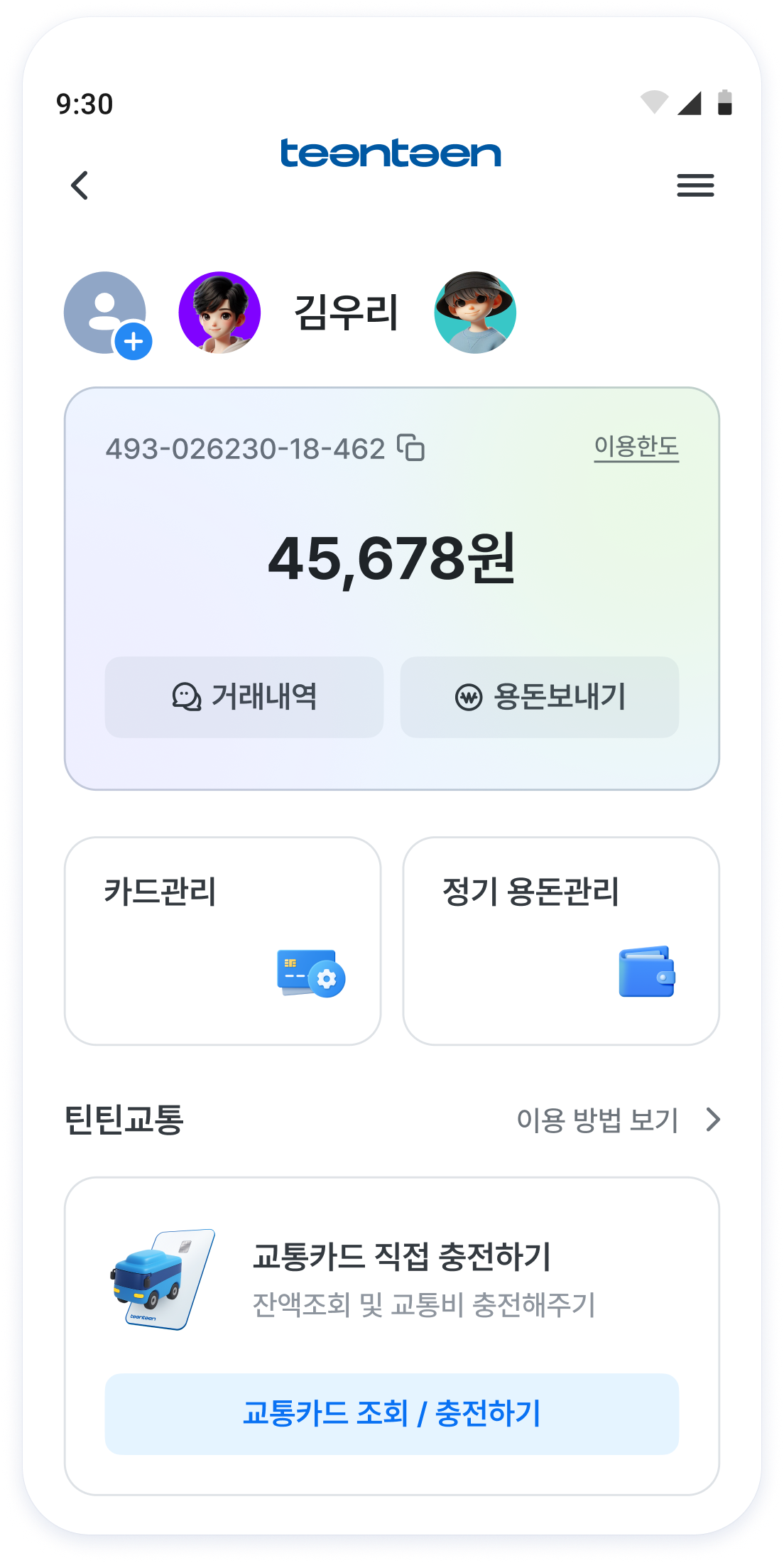
Task: Copy the account number 493-026230-18-462
Action: (x=410, y=447)
